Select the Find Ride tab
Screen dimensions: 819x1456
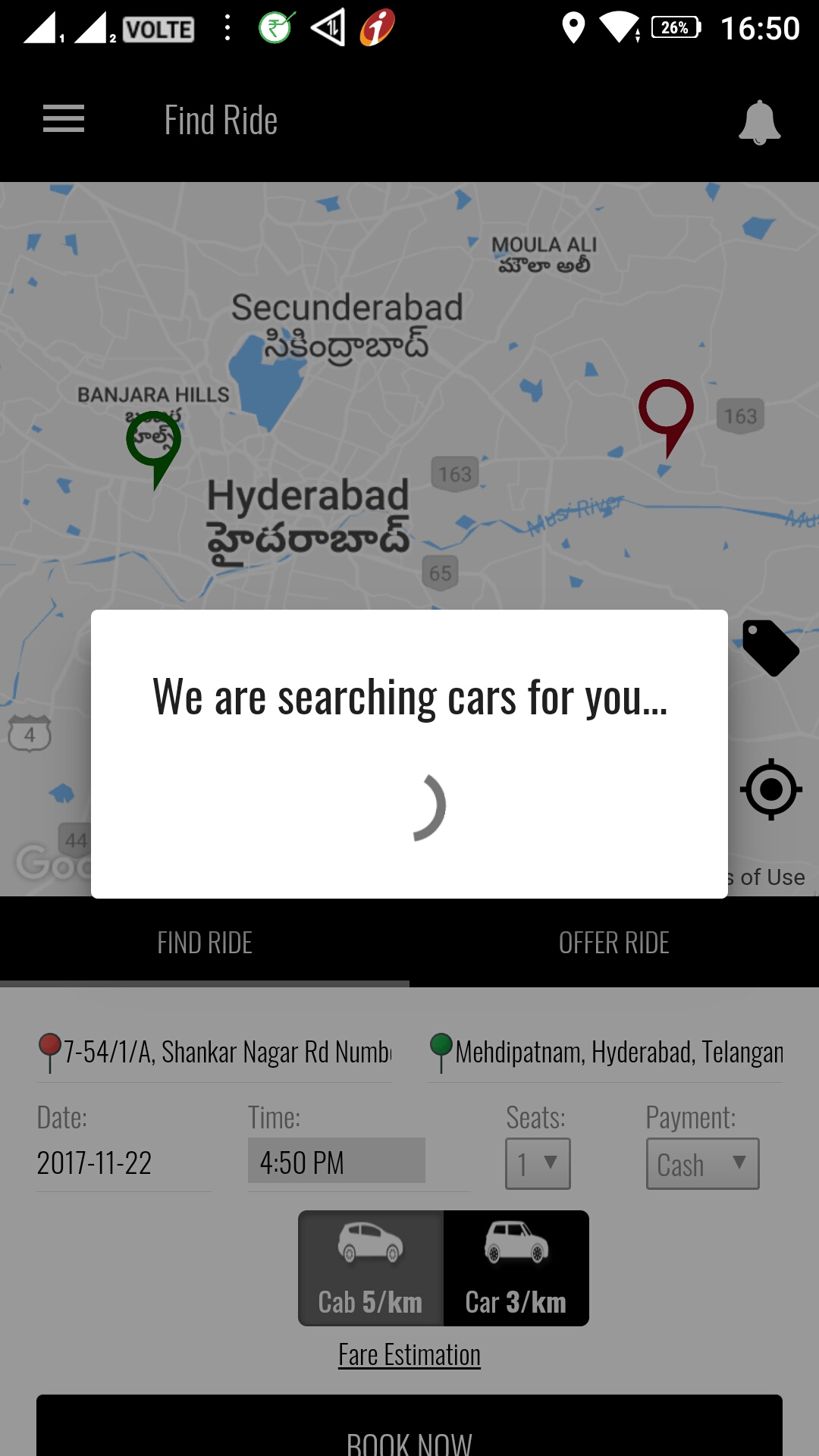point(205,943)
